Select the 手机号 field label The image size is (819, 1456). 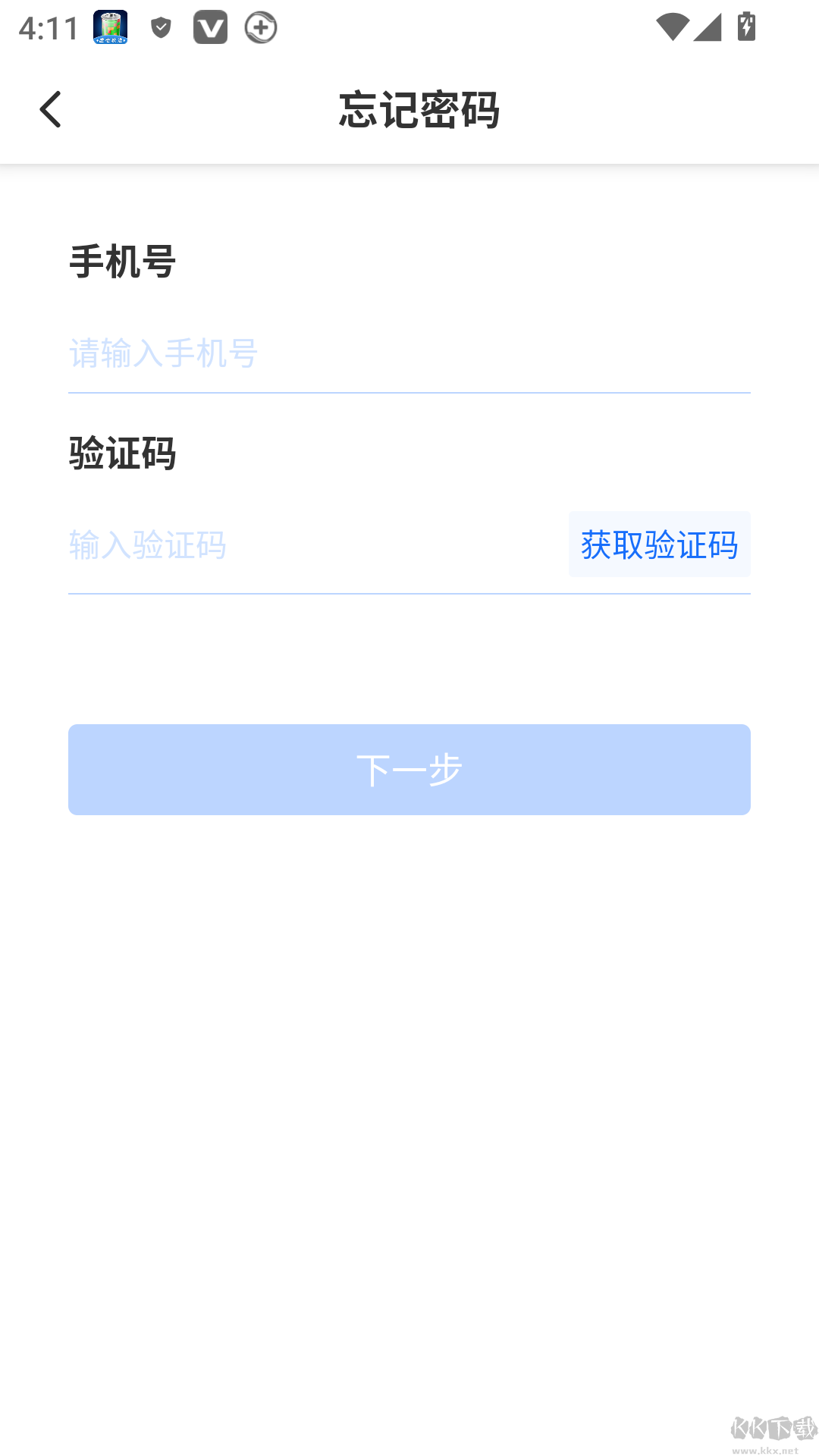123,261
